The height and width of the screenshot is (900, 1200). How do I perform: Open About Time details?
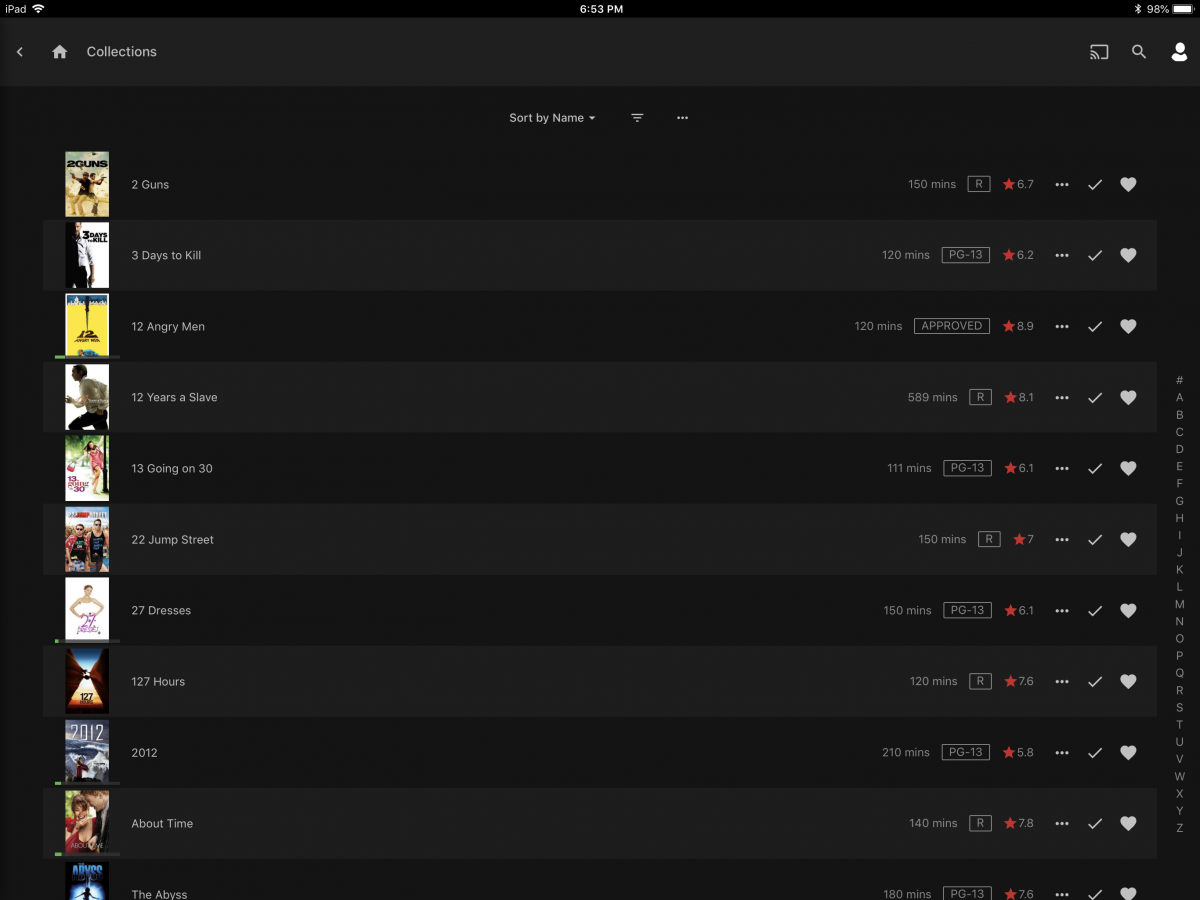(x=162, y=824)
